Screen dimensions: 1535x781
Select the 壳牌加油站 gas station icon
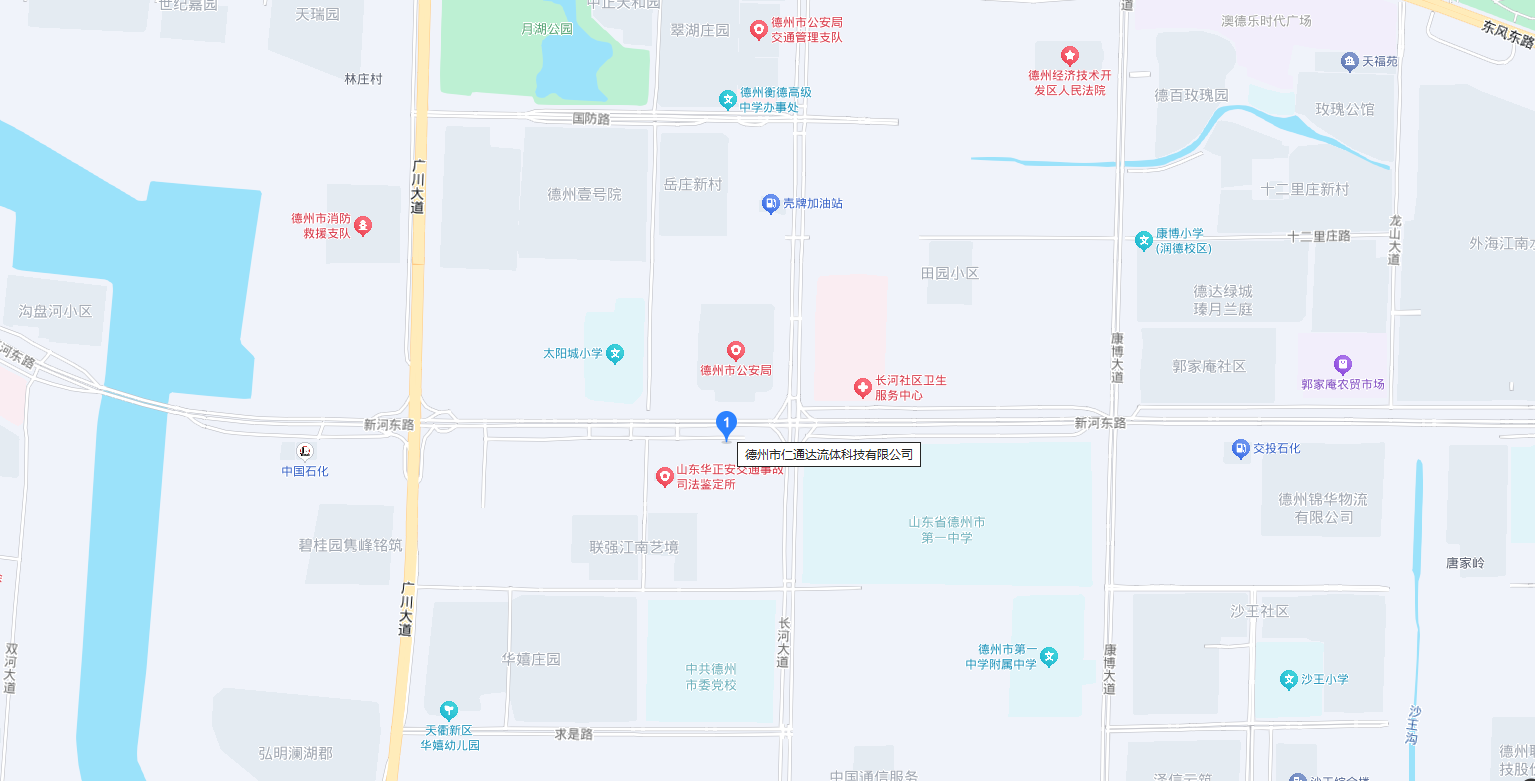click(x=770, y=203)
